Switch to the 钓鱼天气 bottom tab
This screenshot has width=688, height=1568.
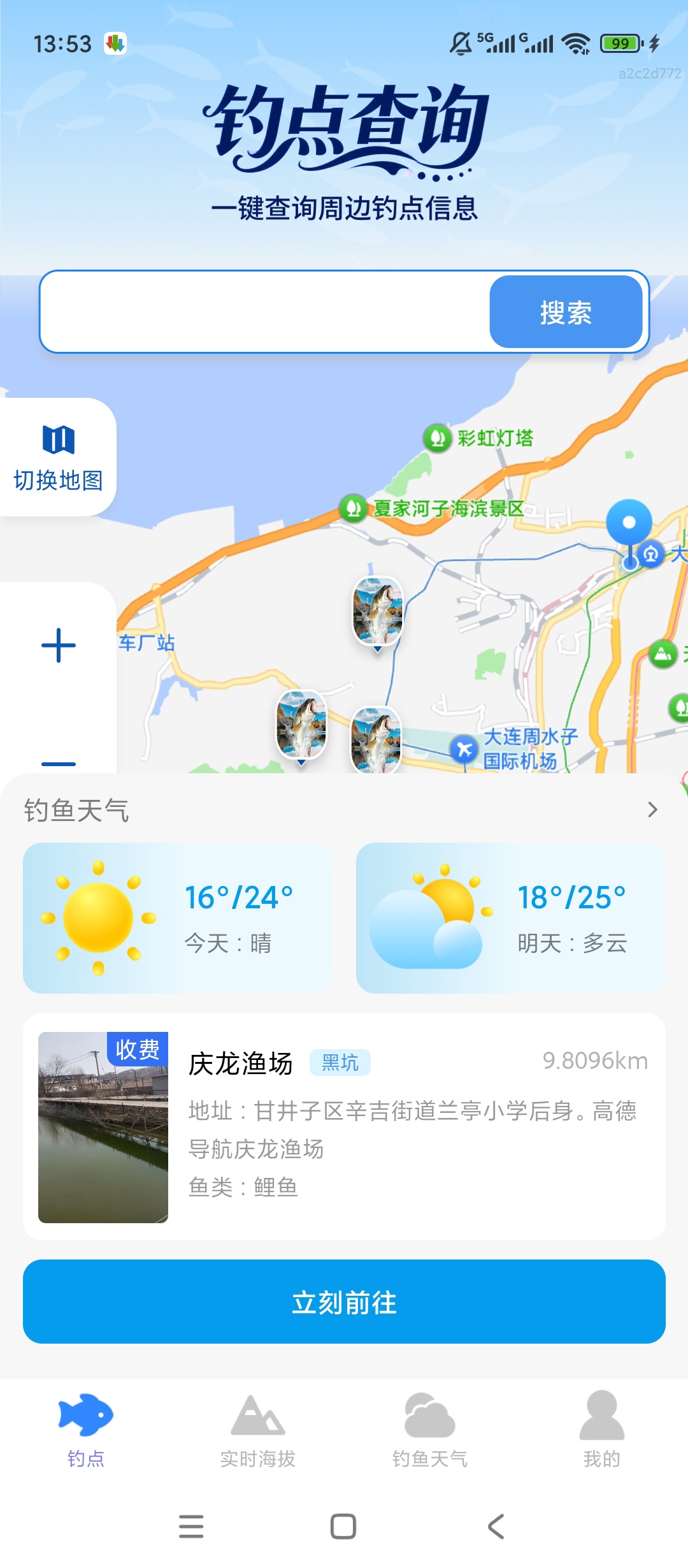click(430, 1431)
